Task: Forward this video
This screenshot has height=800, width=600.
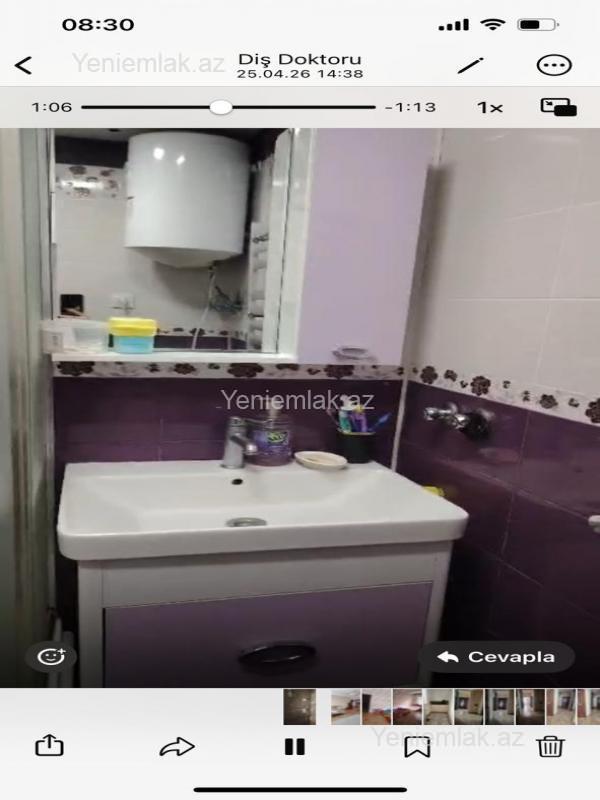Action: tap(177, 746)
